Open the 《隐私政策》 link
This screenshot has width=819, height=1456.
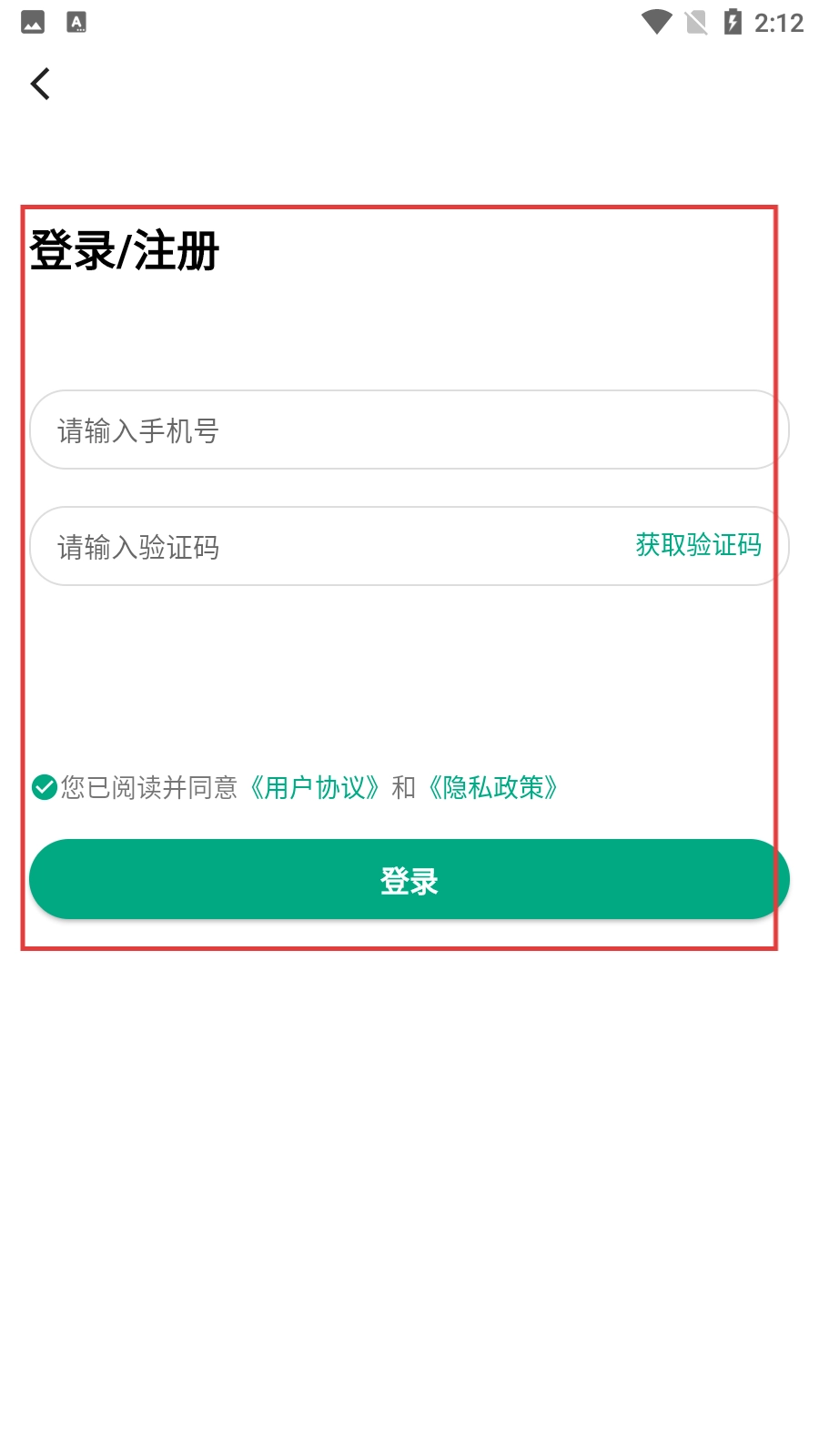click(492, 787)
